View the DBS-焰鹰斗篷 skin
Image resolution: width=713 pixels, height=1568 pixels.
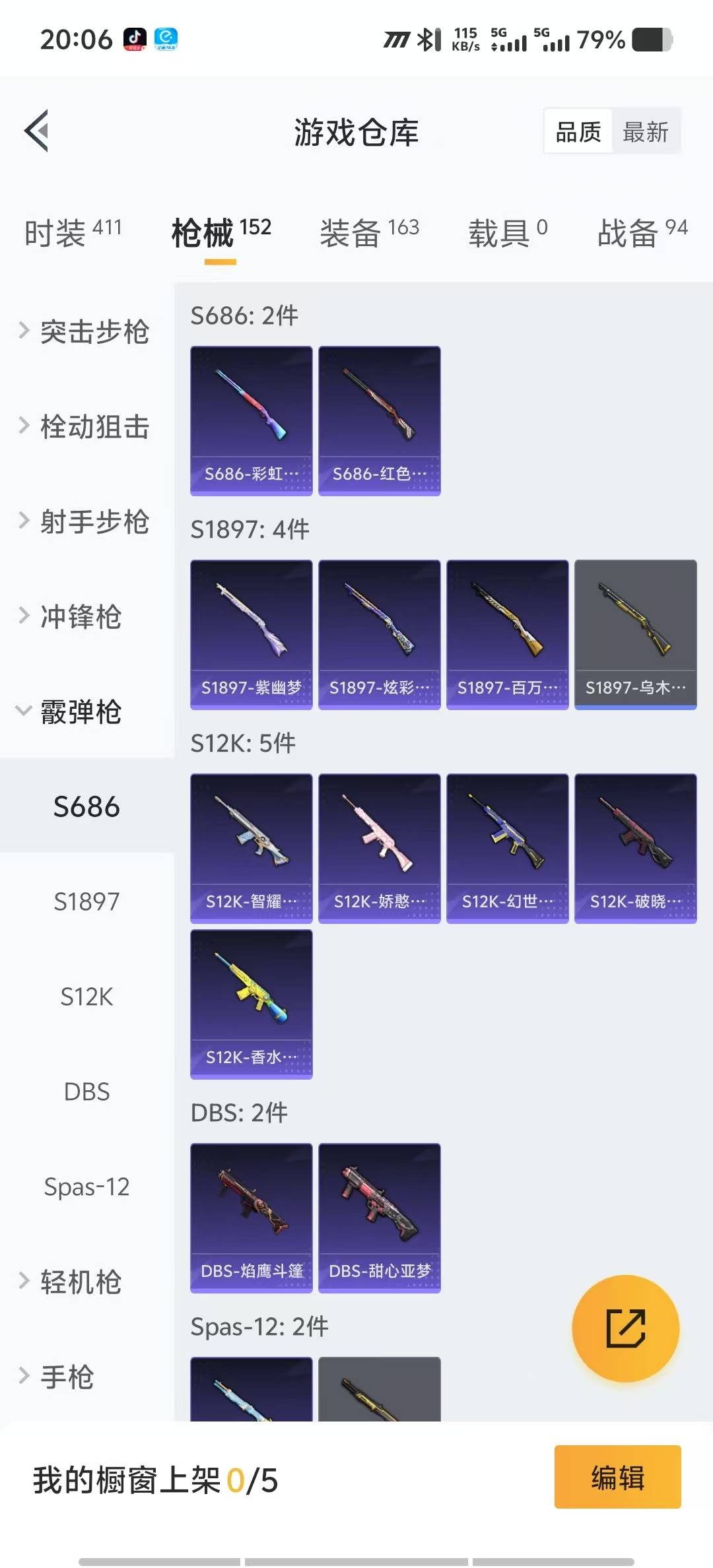pos(251,1218)
